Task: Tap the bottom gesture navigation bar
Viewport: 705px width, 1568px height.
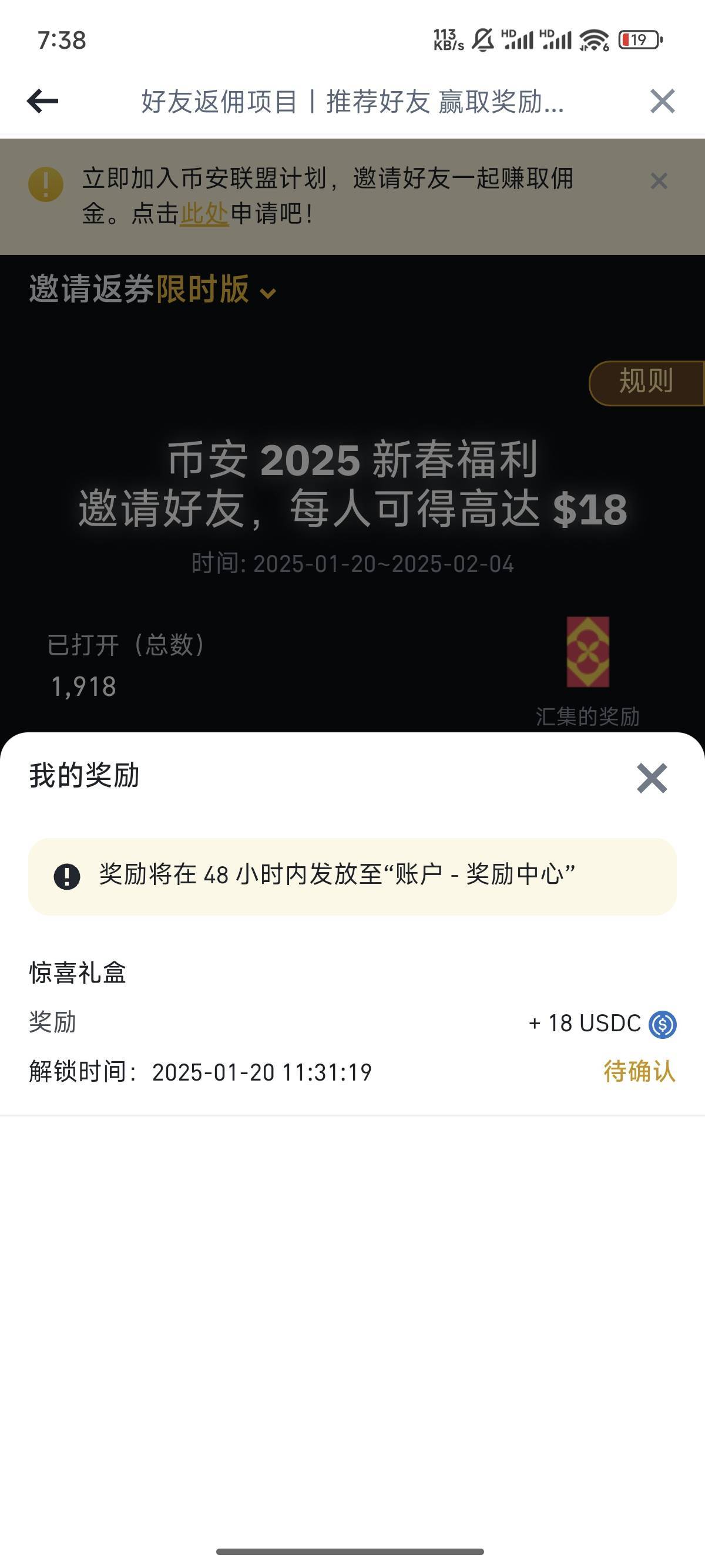Action: [x=352, y=1550]
